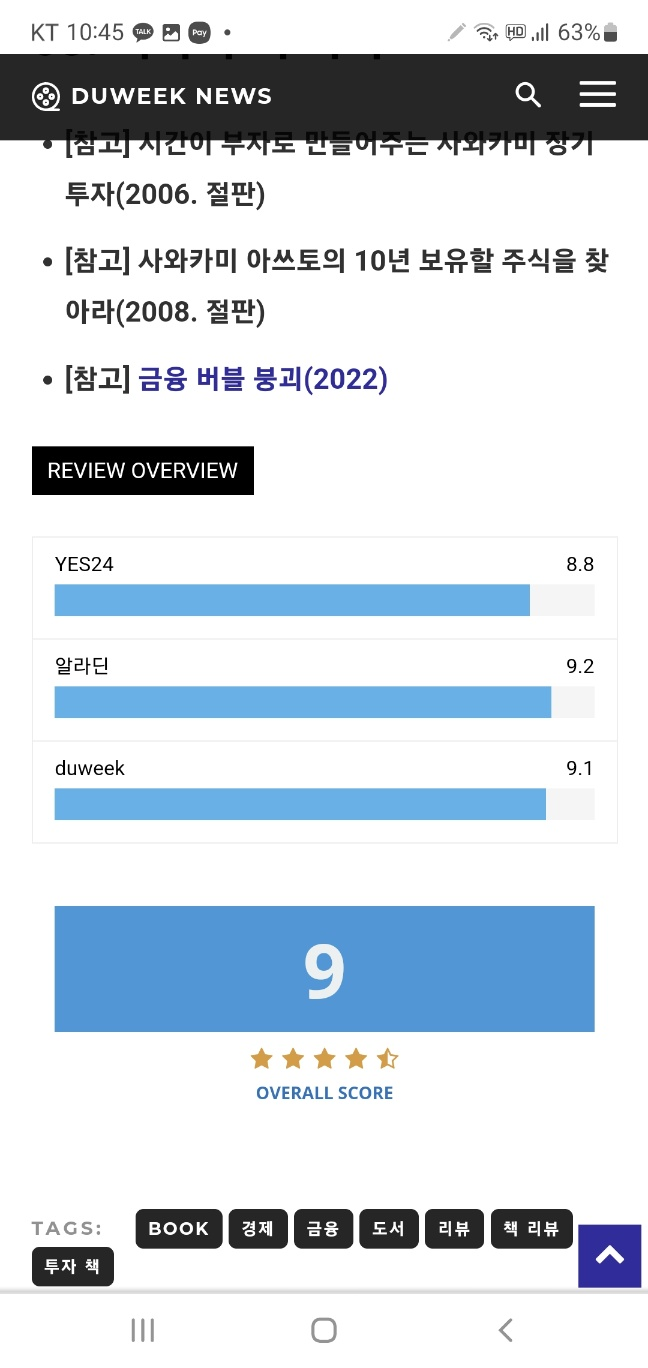Select the 책 리뷰 tag
This screenshot has height=1368, width=648.
coord(532,1229)
